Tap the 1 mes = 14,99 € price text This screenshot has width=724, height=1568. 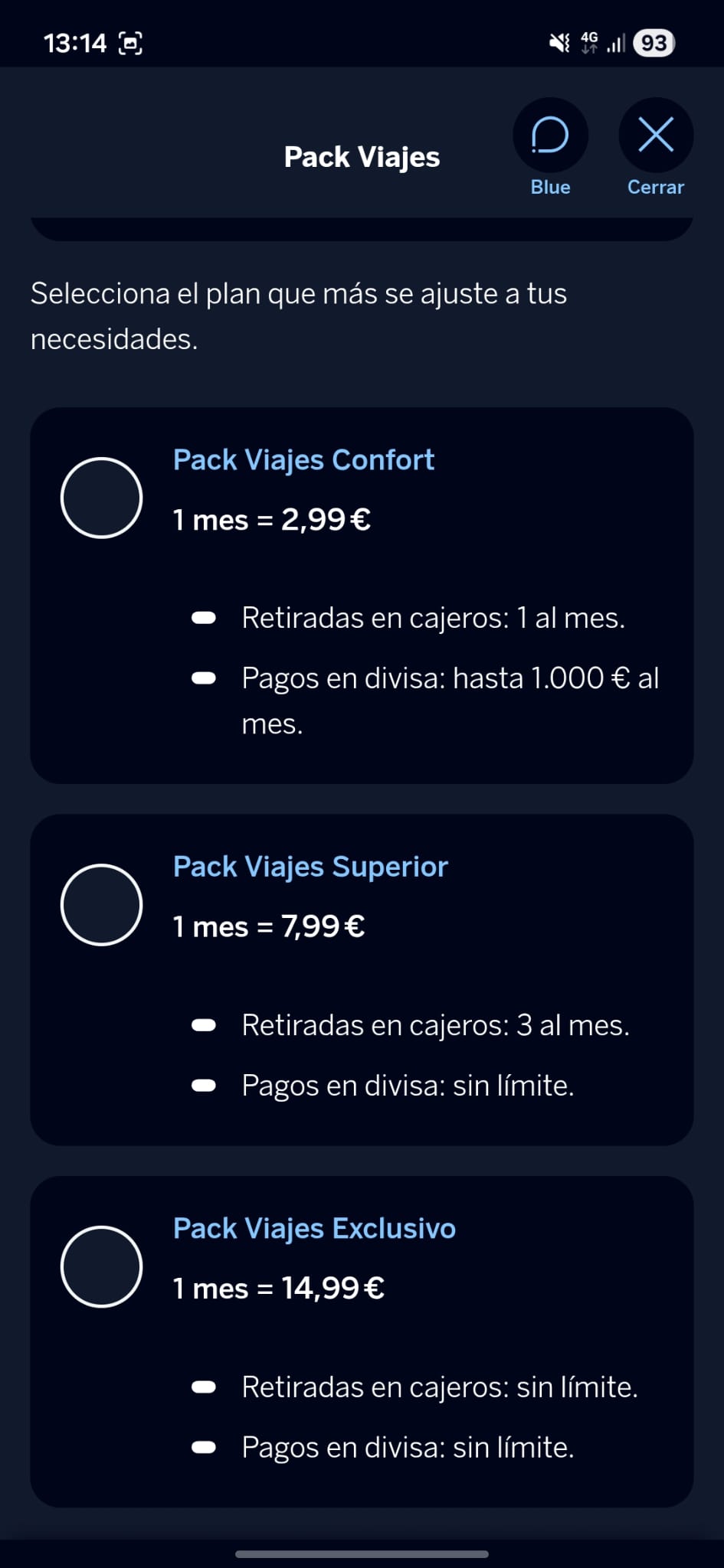click(x=279, y=1289)
